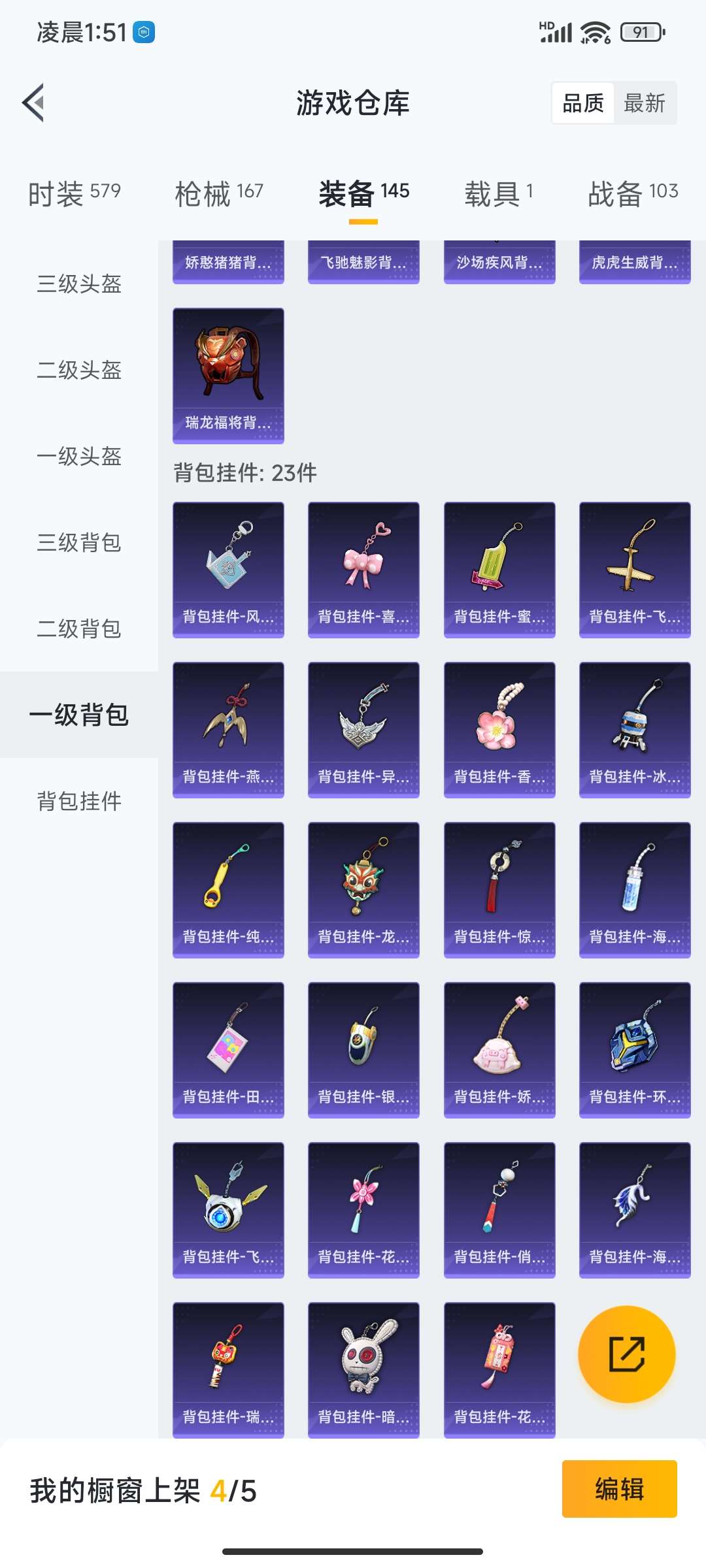This screenshot has width=706, height=1568.
Task: Open the pink bow charm 背包挂件-喜
Action: (363, 569)
